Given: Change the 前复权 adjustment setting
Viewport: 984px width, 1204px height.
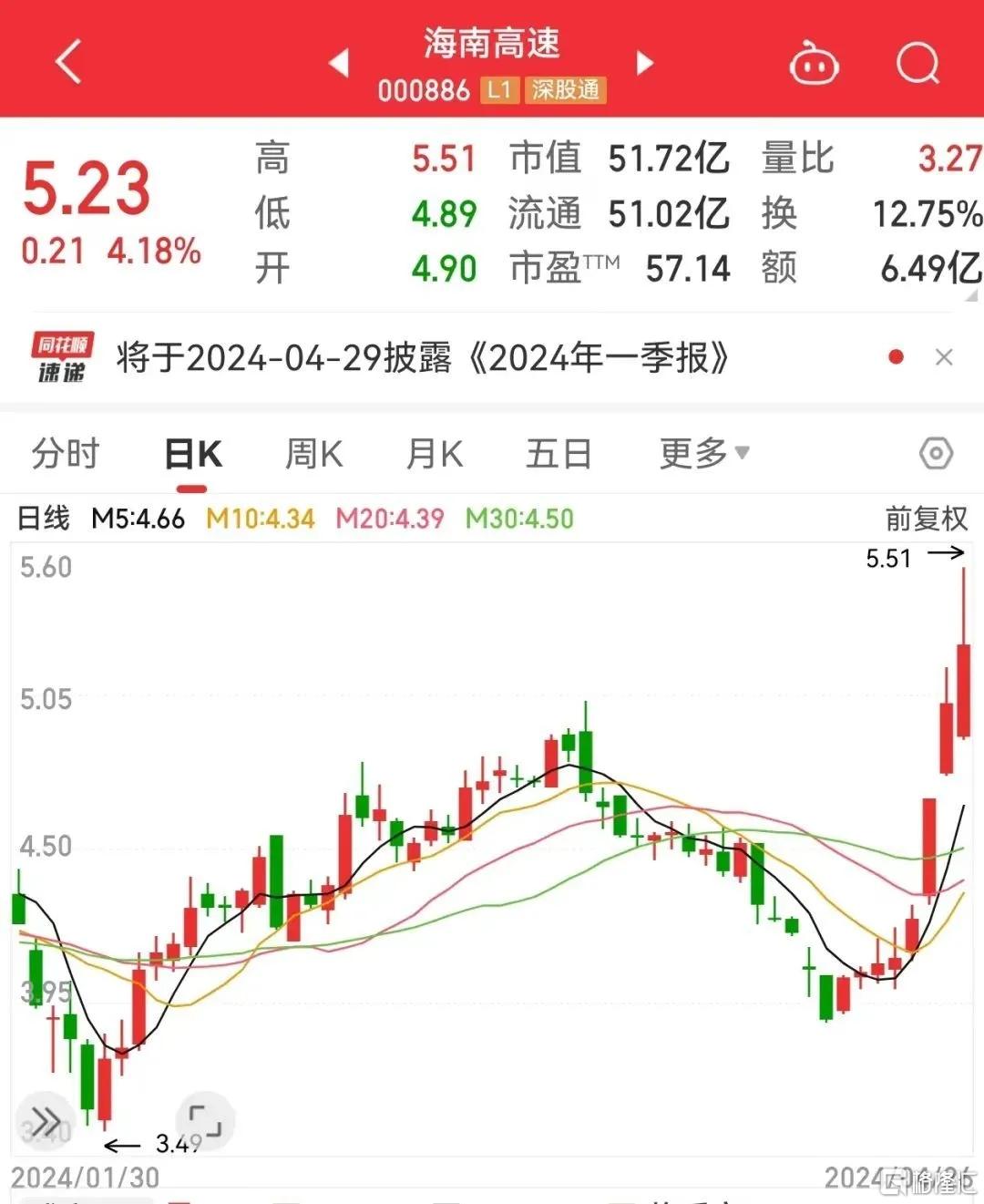Looking at the screenshot, I should (x=926, y=519).
